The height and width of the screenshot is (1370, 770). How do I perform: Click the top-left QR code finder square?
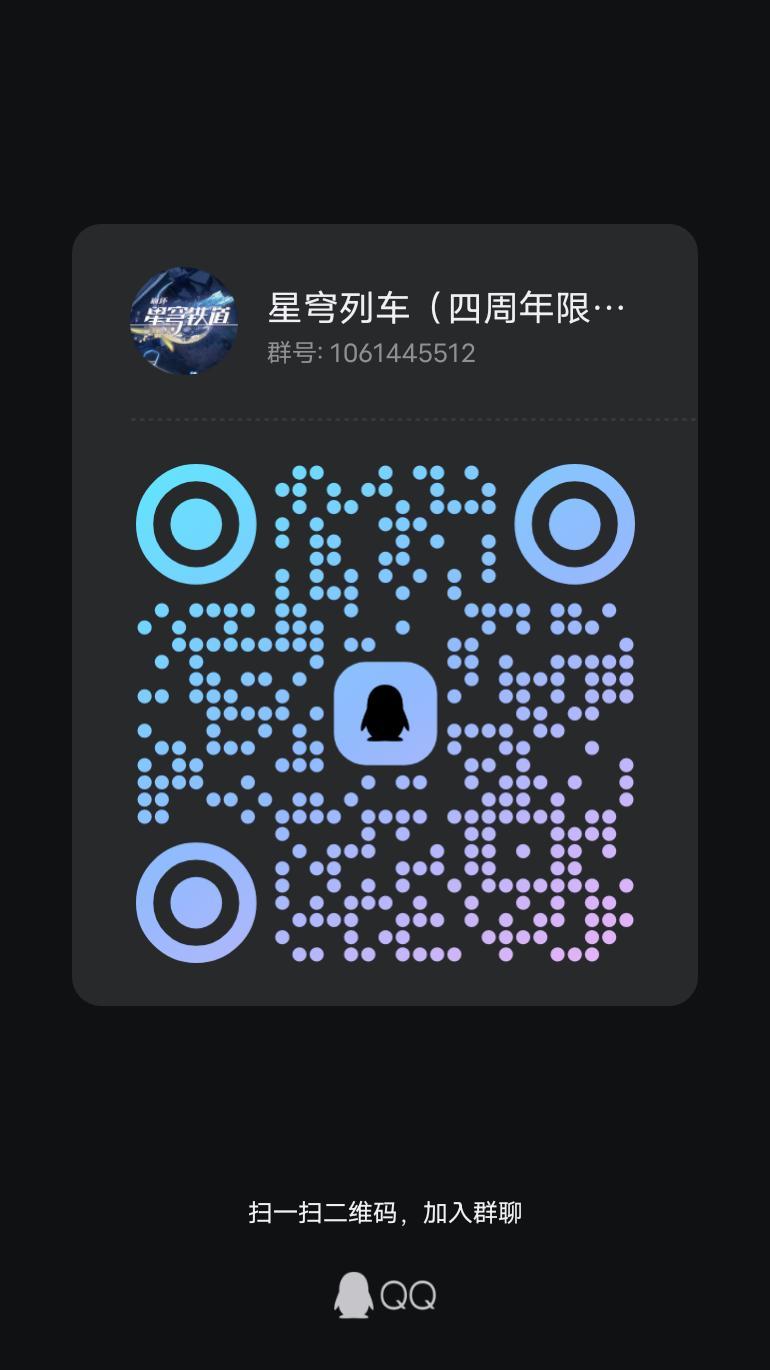pyautogui.click(x=194, y=522)
